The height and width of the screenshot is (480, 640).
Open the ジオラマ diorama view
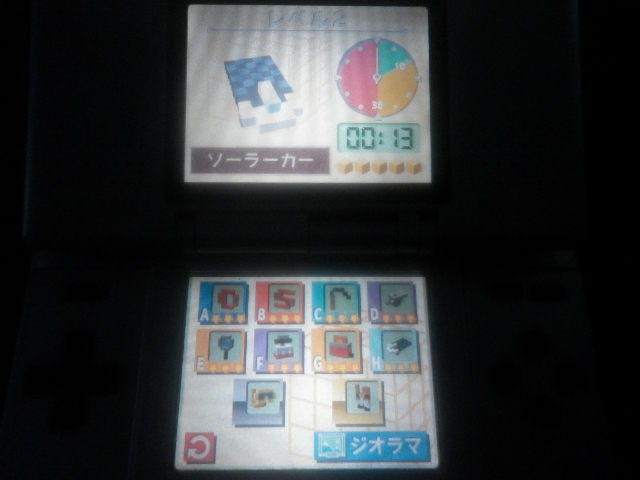point(373,446)
